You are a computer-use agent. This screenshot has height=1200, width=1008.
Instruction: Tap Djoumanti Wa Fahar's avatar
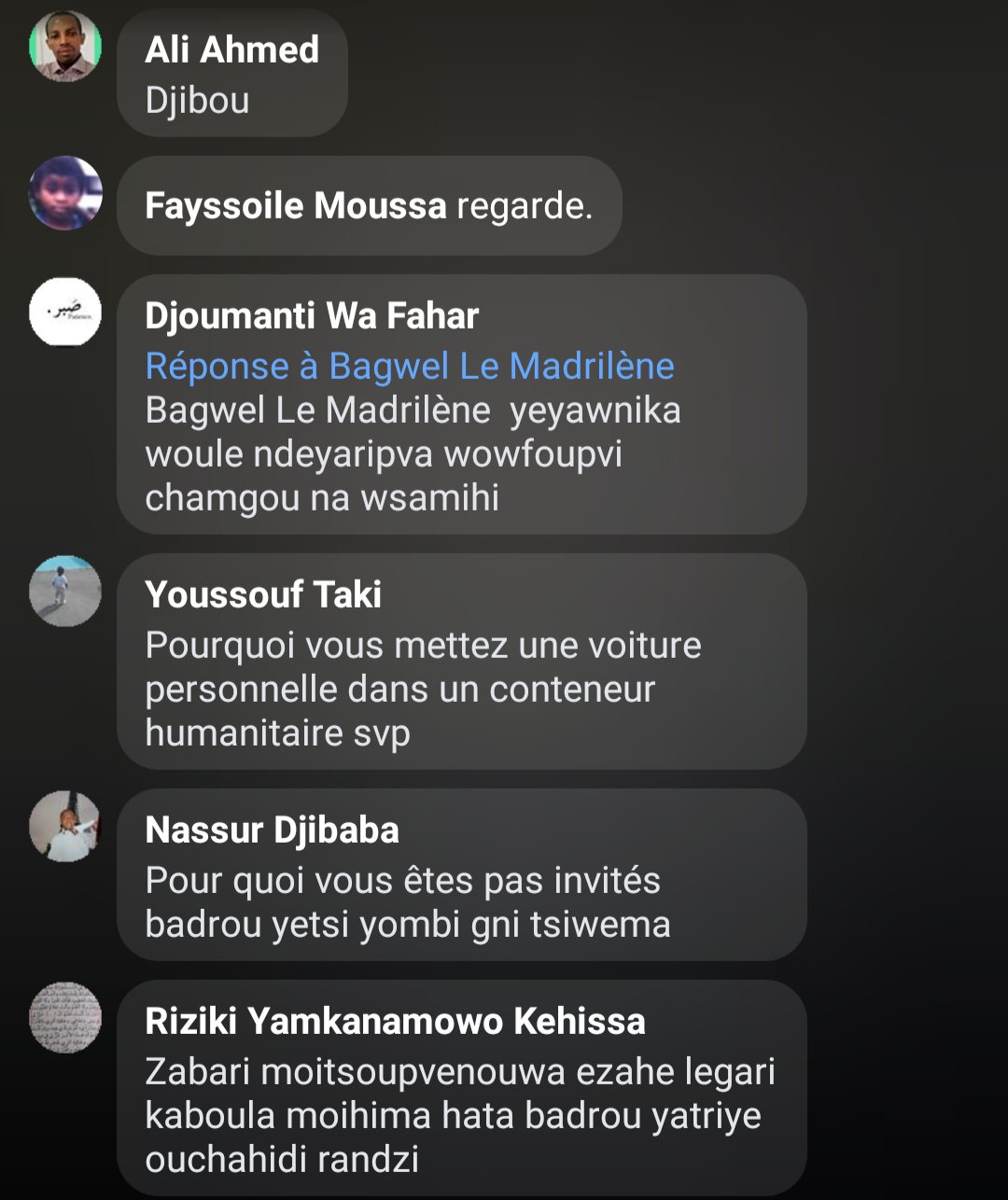click(64, 311)
